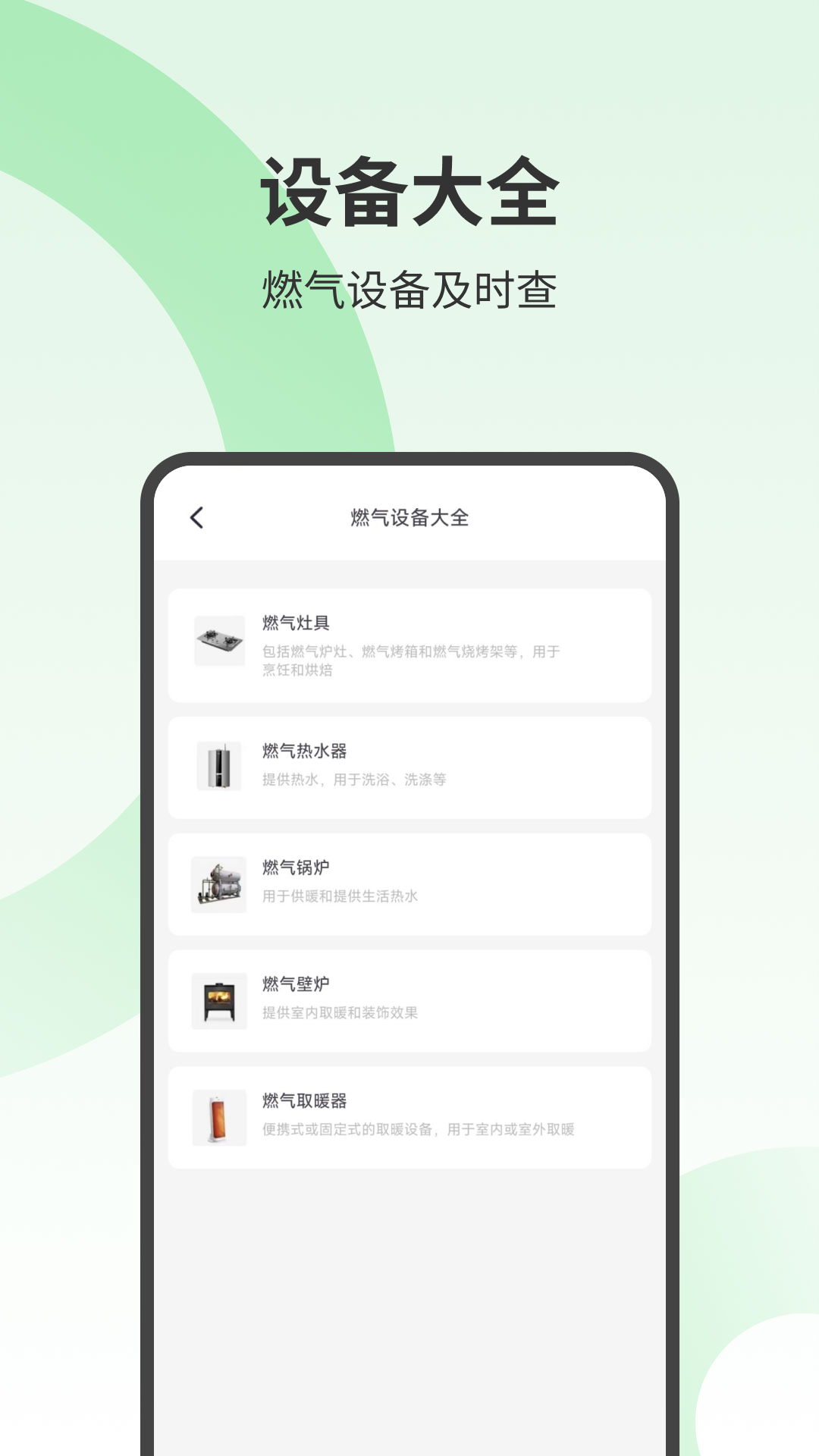The height and width of the screenshot is (1456, 819).
Task: Open the 燃气灶具 entry
Action: click(x=409, y=645)
